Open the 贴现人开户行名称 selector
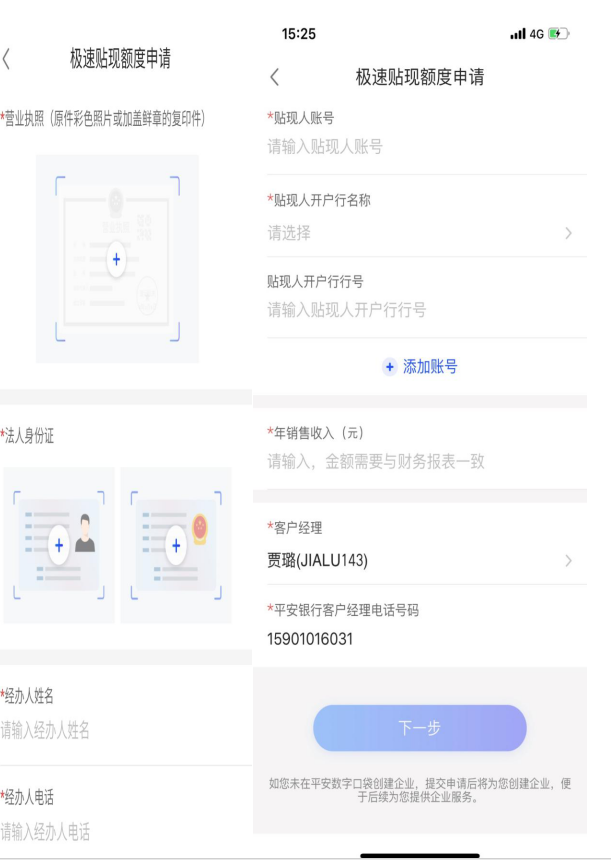Viewport: 611px width, 860px height. click(418, 233)
